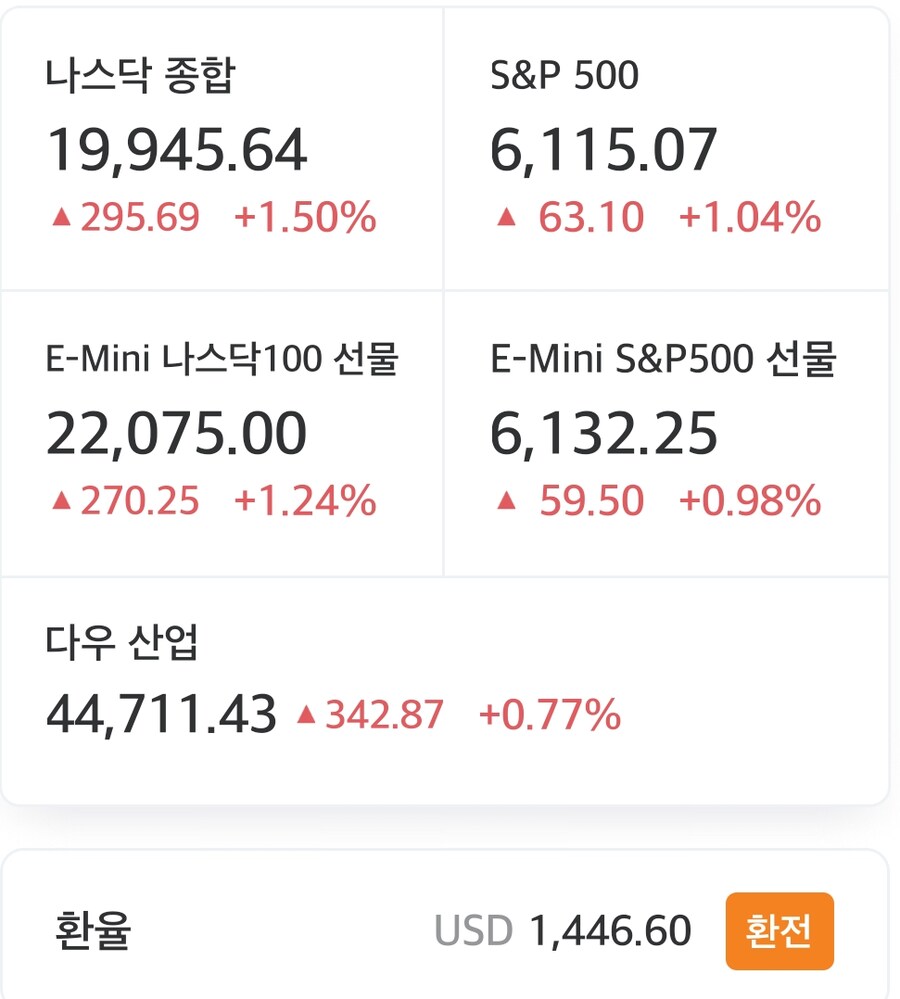The image size is (900, 999).
Task: Click the 19,945.64 나스닥 index value
Action: click(x=180, y=150)
